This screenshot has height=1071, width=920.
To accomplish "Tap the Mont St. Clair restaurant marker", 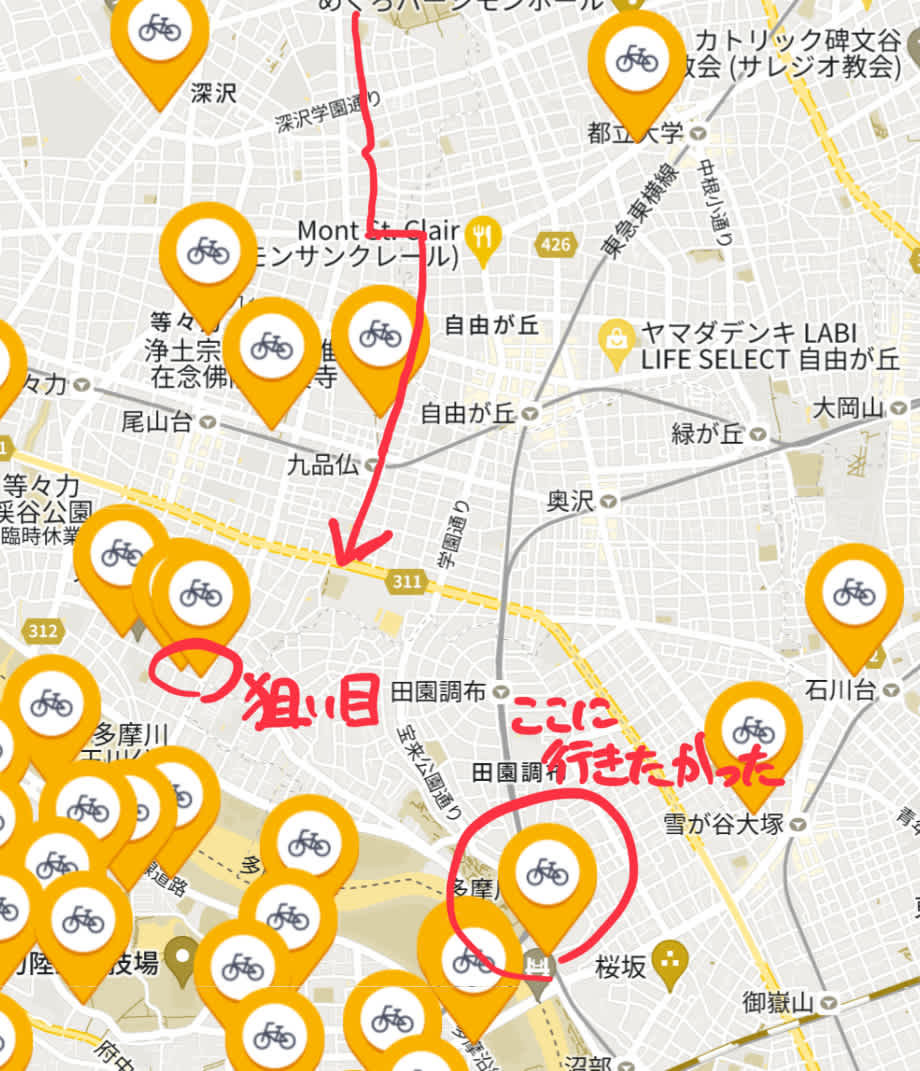I will [484, 238].
